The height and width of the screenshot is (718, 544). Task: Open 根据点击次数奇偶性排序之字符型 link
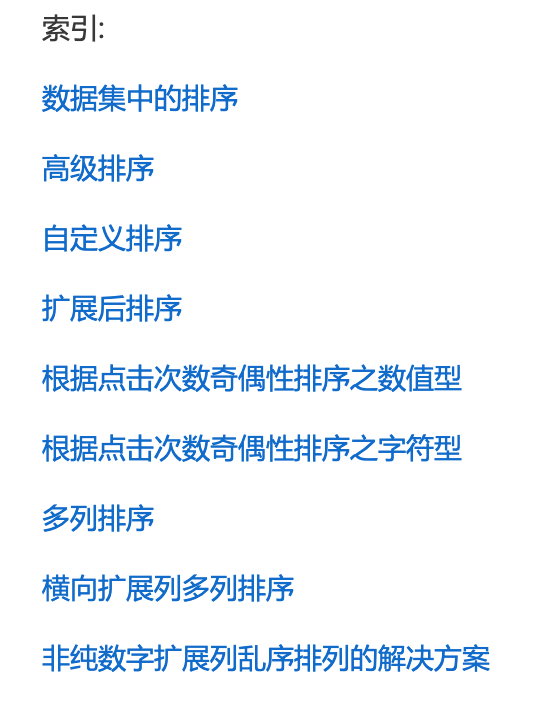[252, 449]
